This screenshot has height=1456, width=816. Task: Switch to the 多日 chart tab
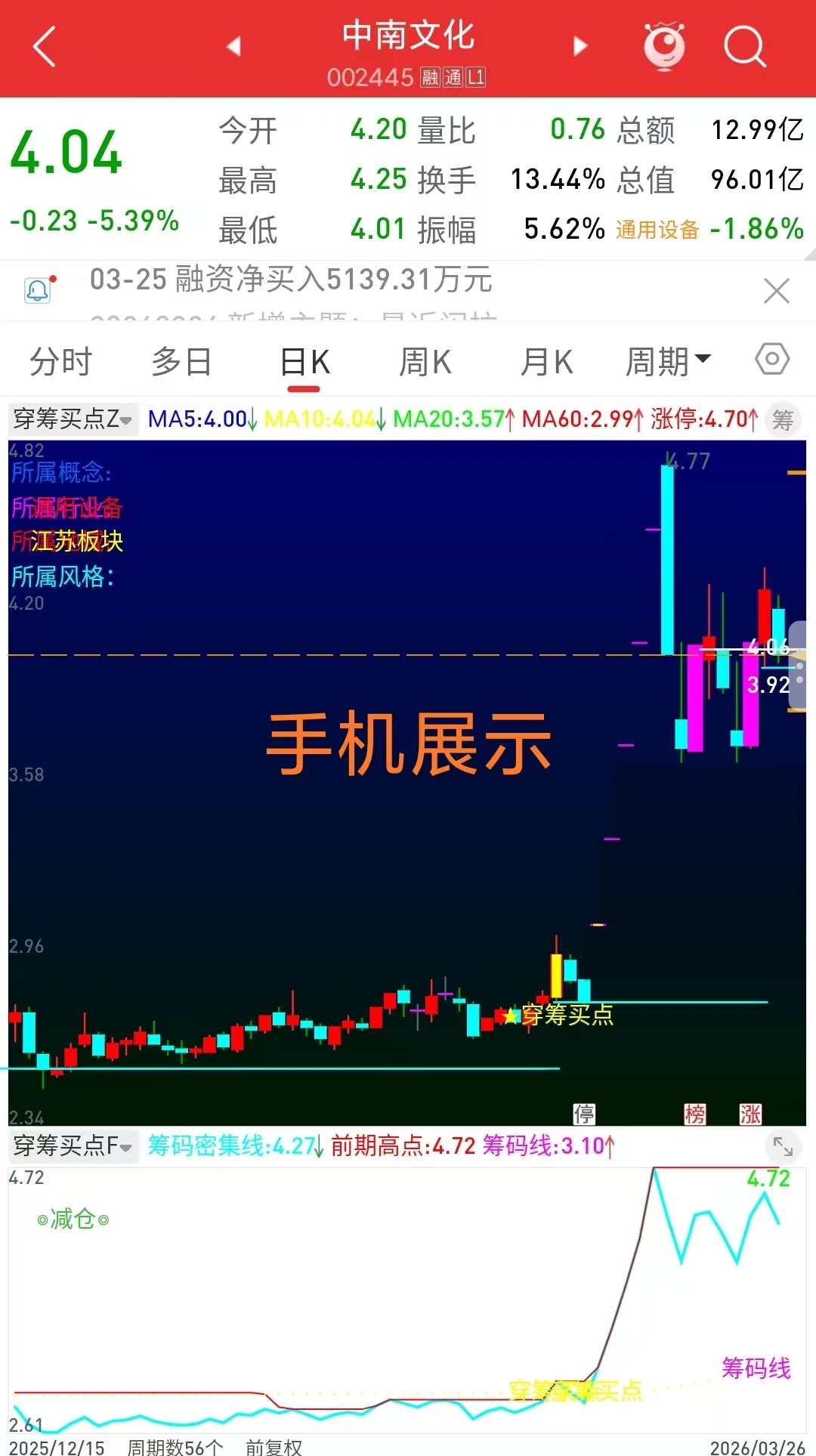coord(181,362)
